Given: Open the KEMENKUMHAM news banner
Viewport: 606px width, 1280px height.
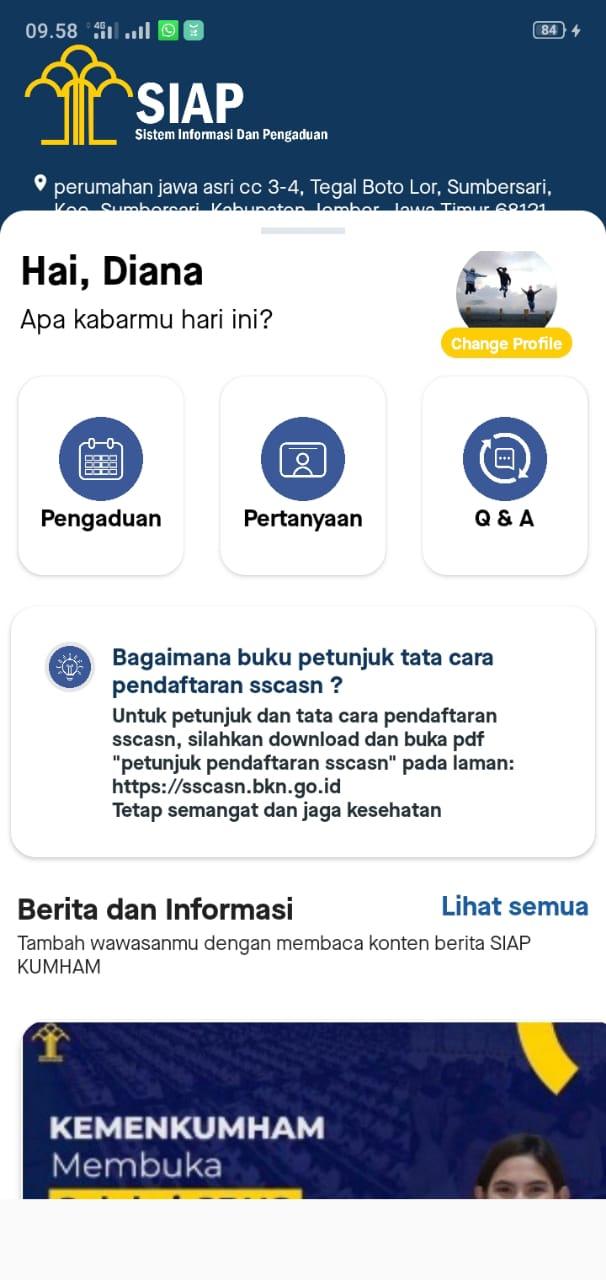Looking at the screenshot, I should [x=314, y=1110].
